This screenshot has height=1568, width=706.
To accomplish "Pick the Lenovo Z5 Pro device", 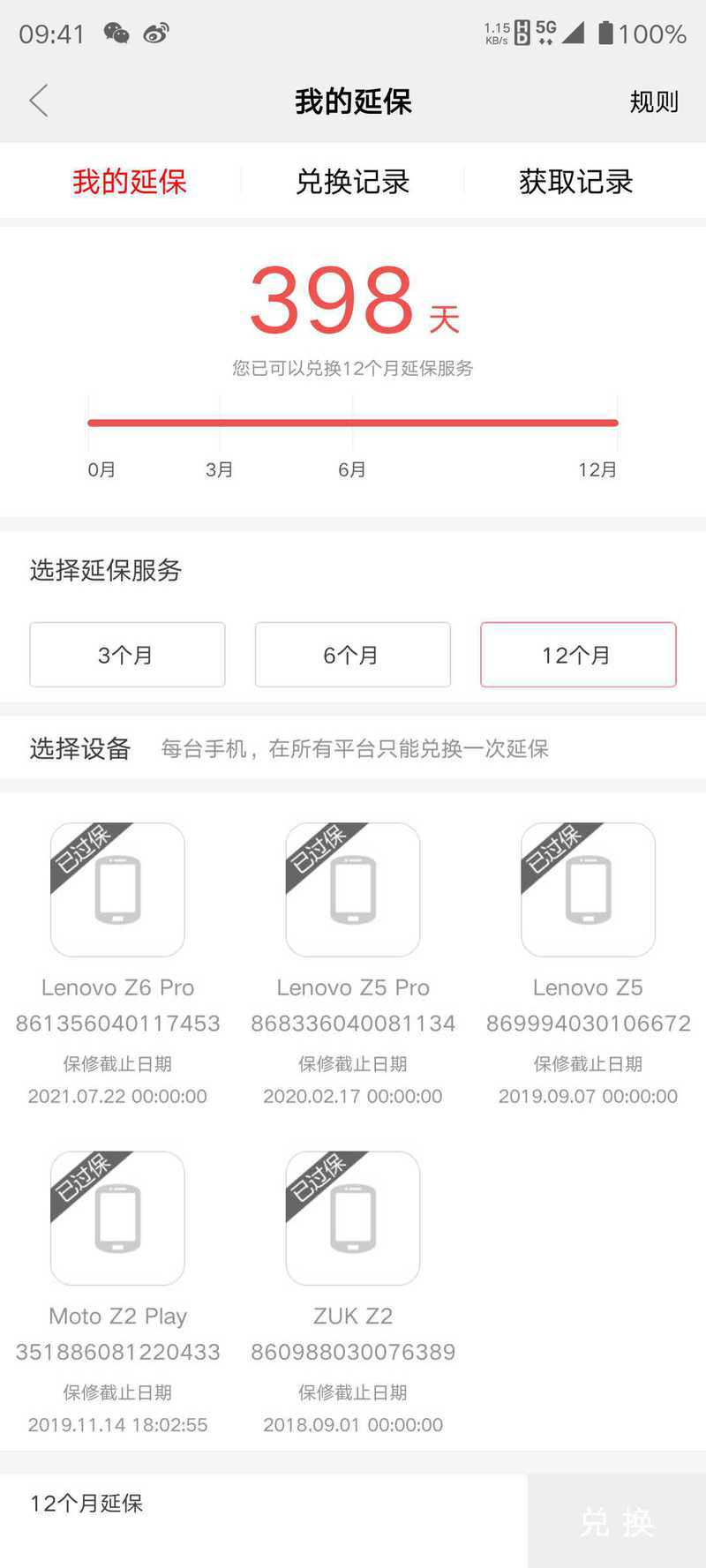I will click(x=352, y=889).
